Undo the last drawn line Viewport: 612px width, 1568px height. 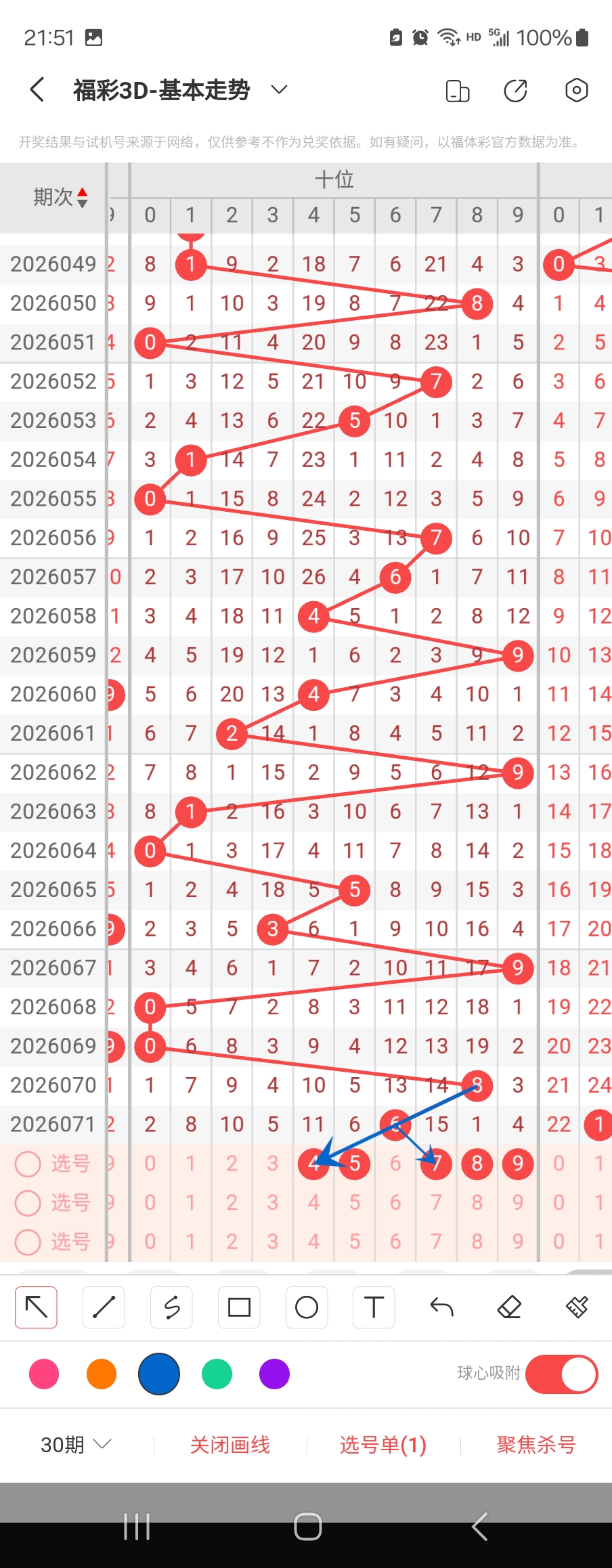pos(441,1307)
